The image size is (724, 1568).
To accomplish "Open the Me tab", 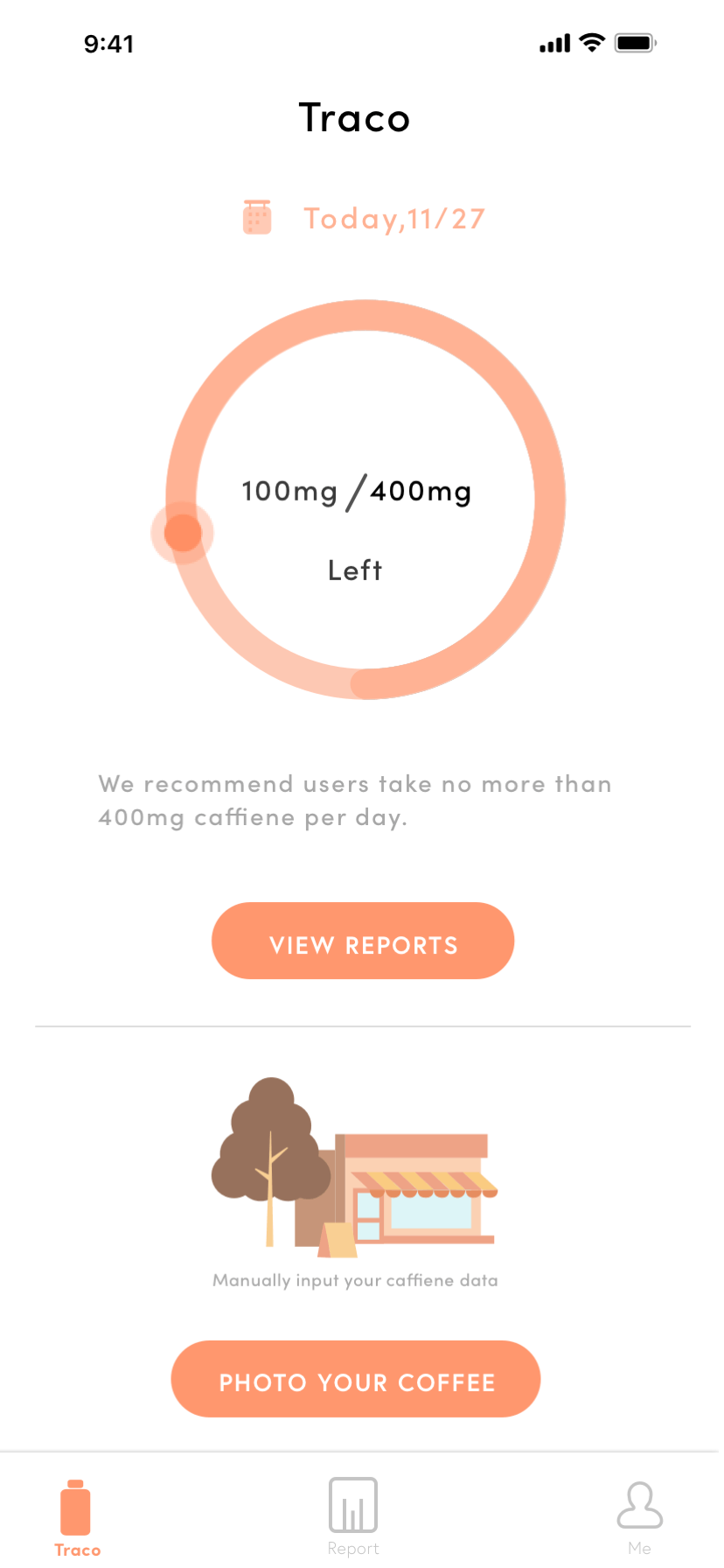I will coord(639,1517).
